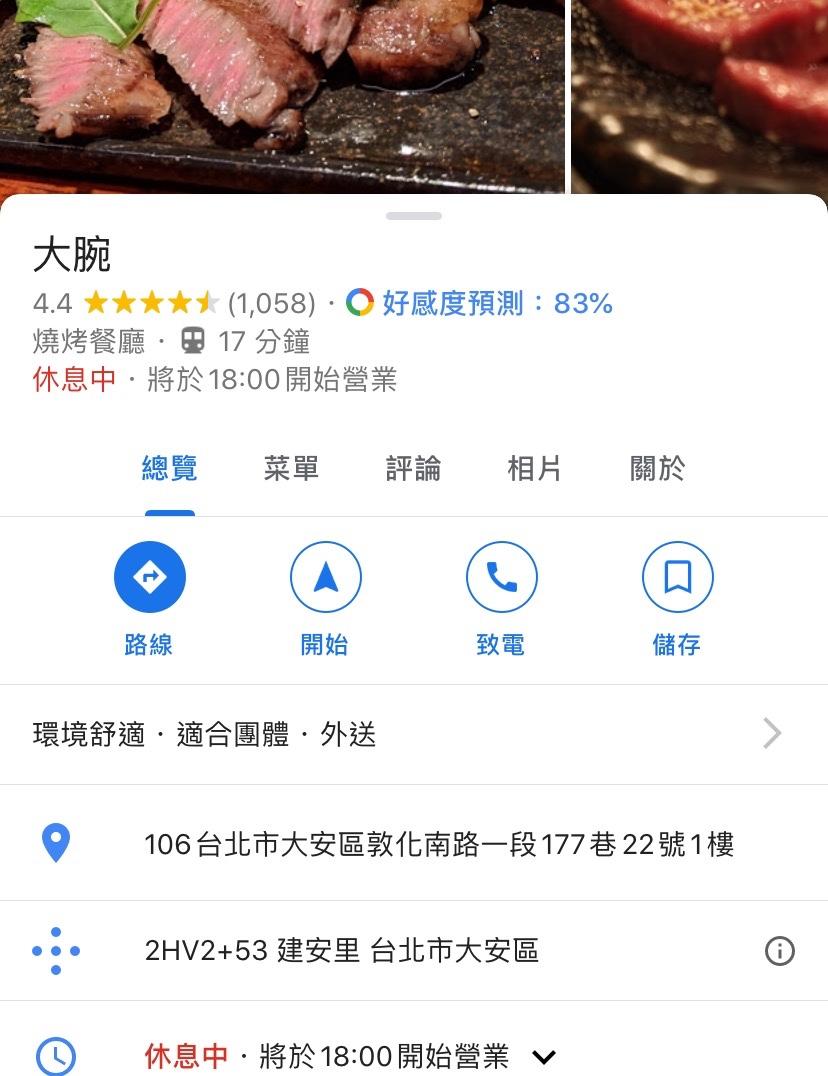Tap the drag handle atop the place sheet
The height and width of the screenshot is (1076, 828).
[413, 216]
